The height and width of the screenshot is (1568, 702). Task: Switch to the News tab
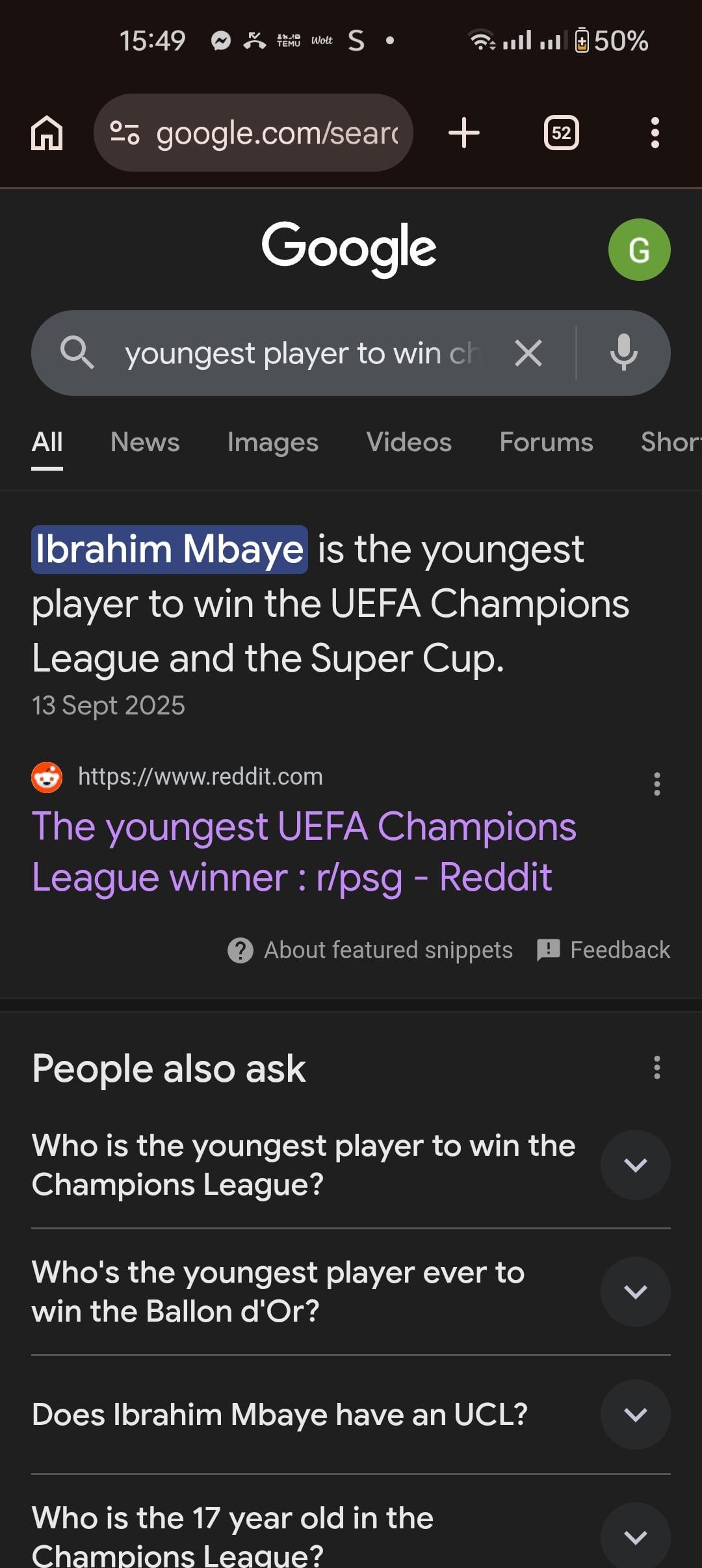click(x=145, y=442)
